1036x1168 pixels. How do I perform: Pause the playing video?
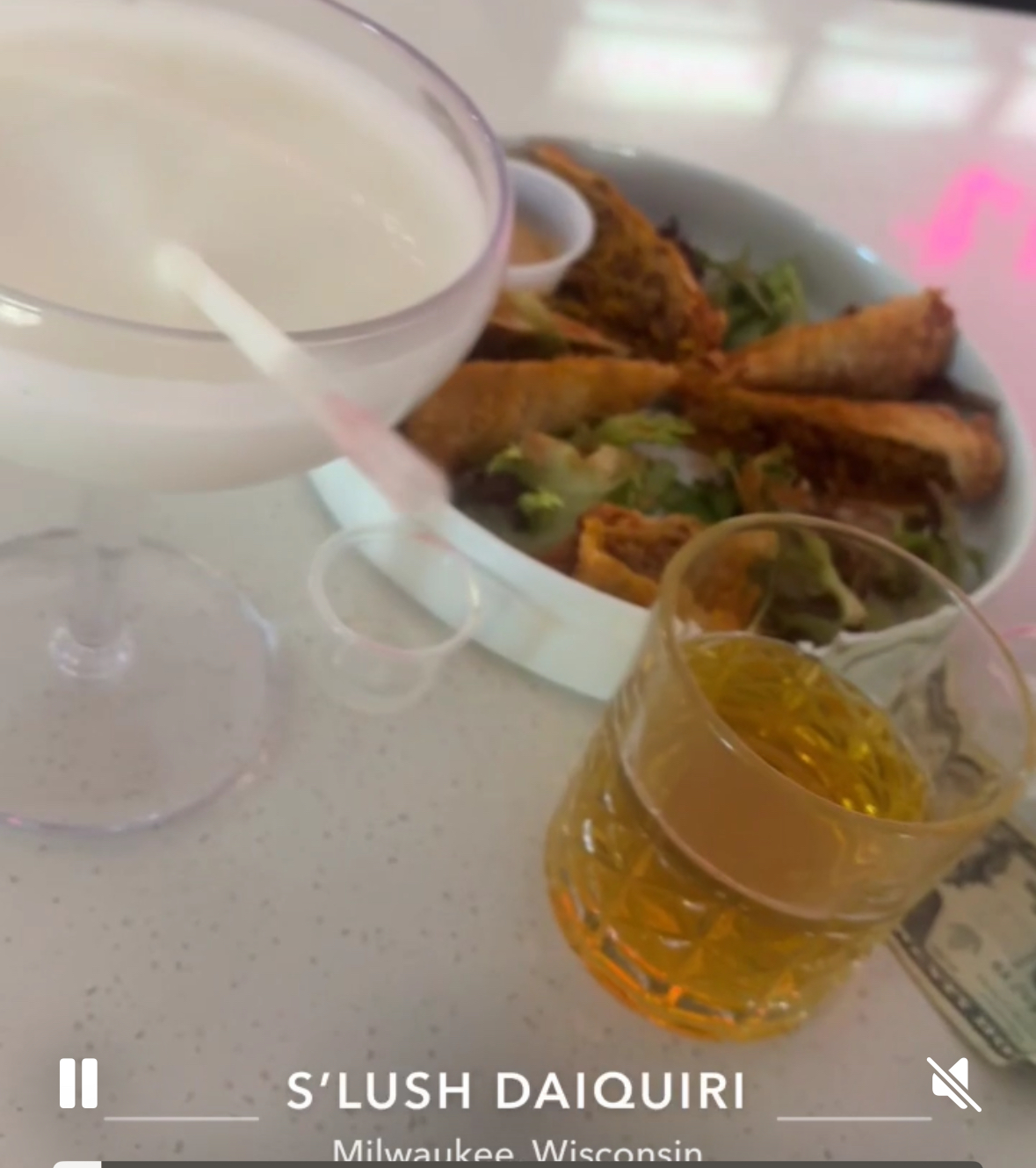point(78,1083)
